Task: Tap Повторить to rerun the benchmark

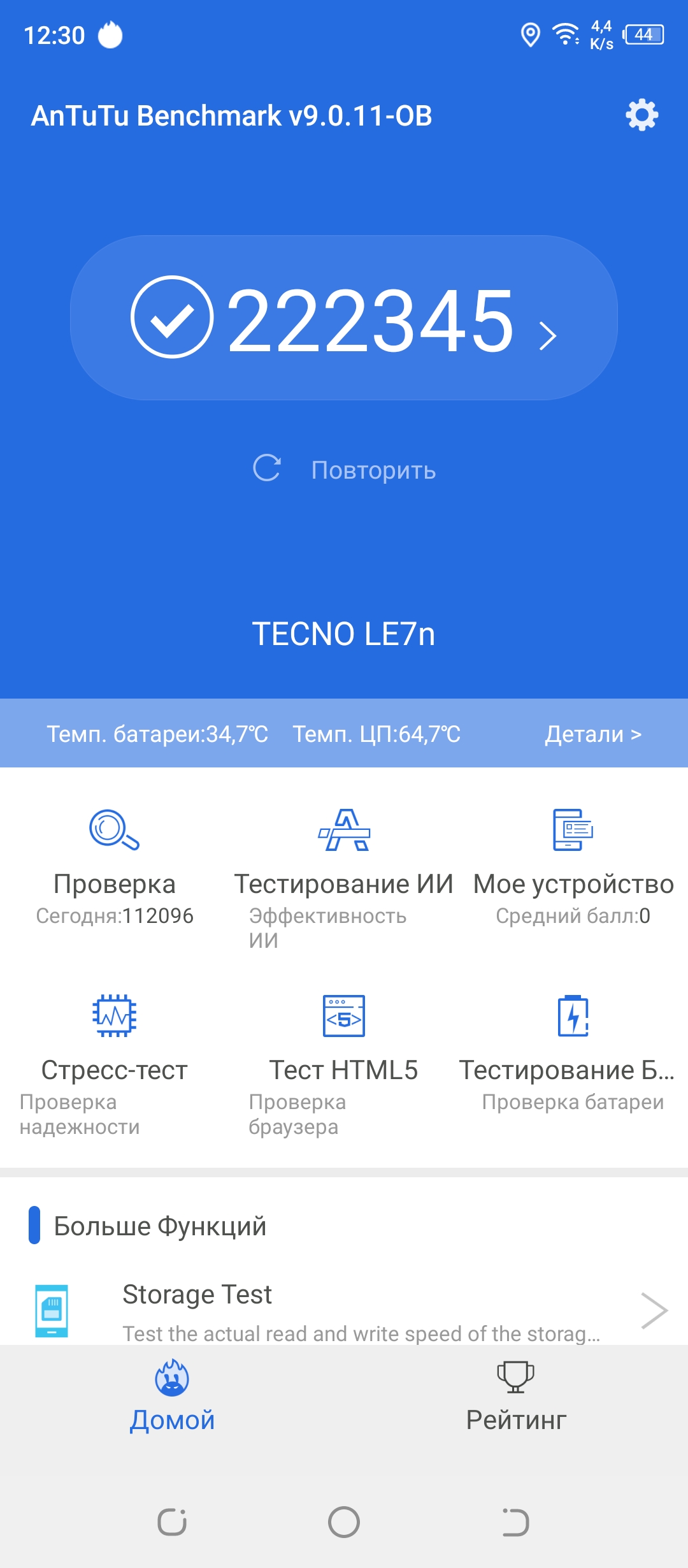Action: coord(344,470)
